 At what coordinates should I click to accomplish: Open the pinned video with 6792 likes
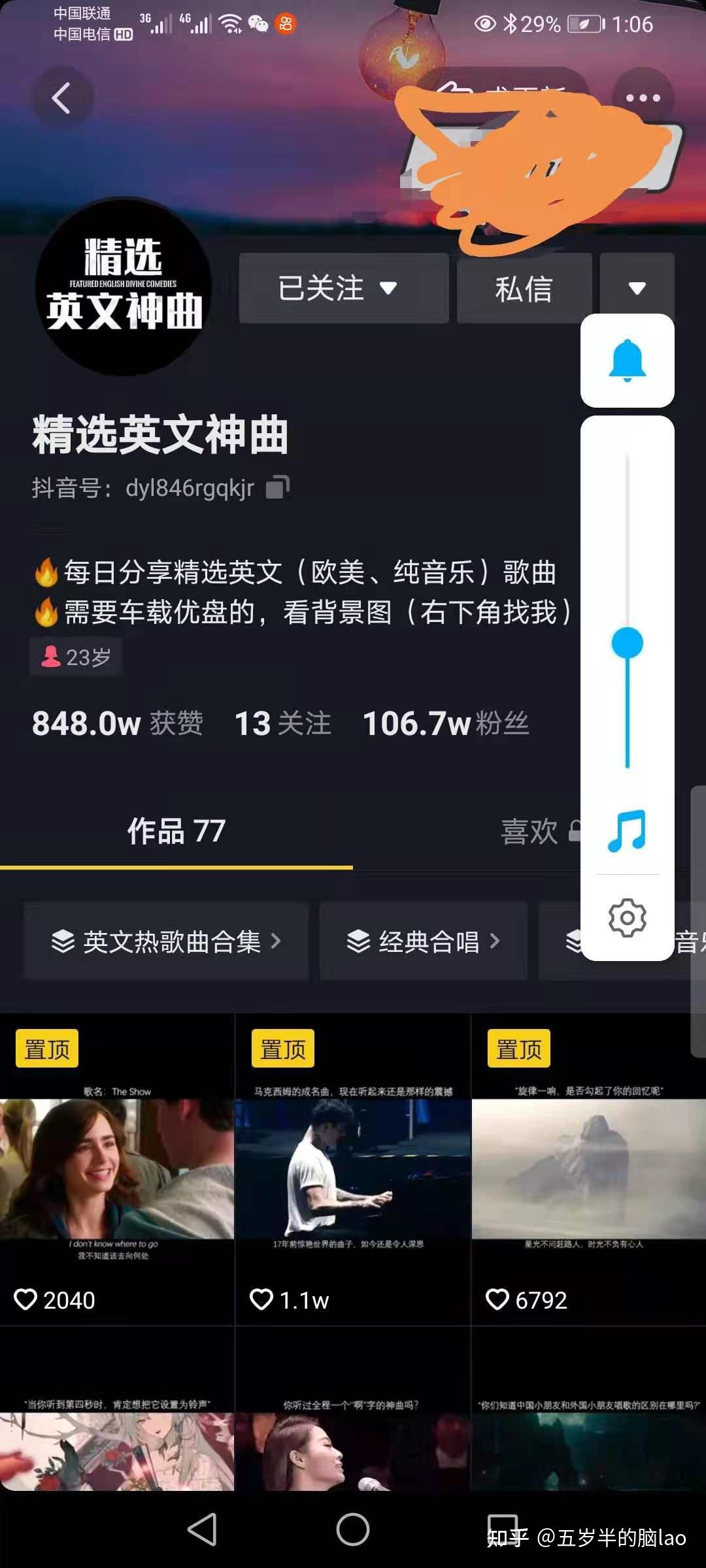click(x=588, y=1169)
